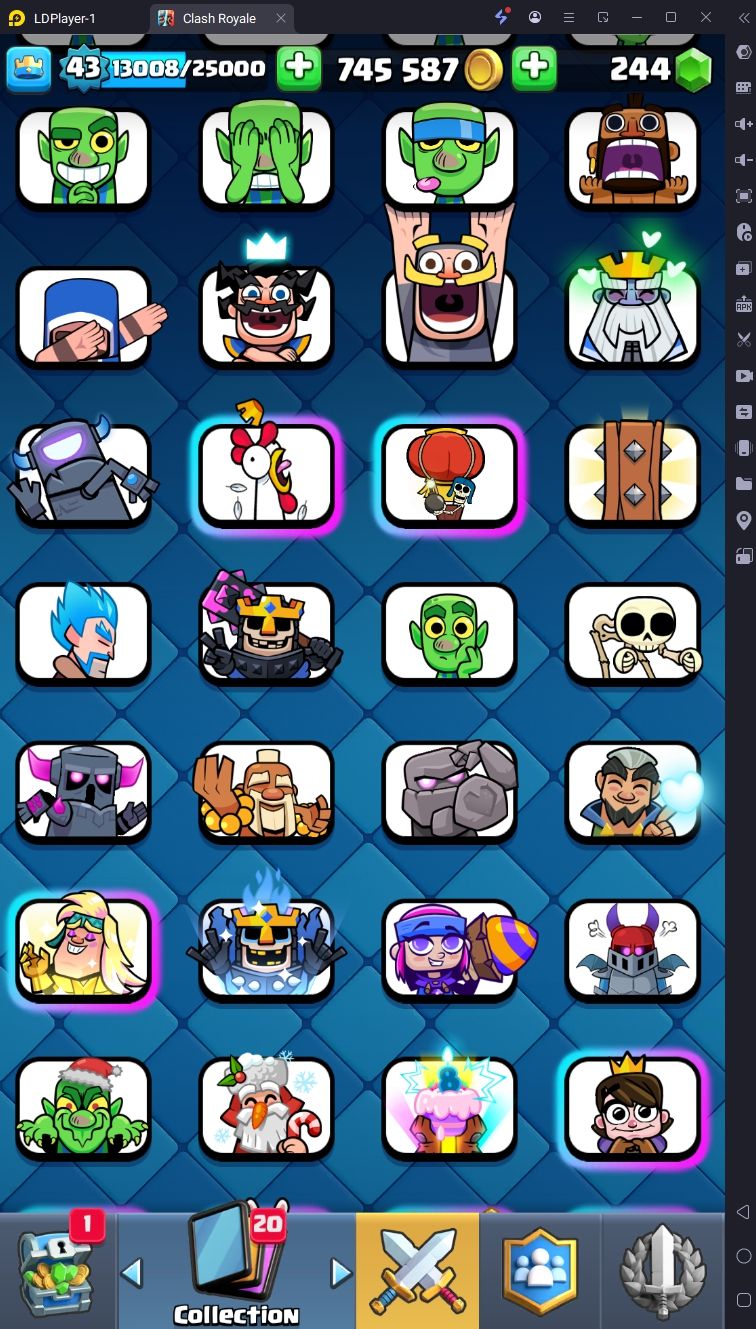The width and height of the screenshot is (756, 1329).
Task: Pick the goblin covering eyes emote
Action: click(x=267, y=157)
